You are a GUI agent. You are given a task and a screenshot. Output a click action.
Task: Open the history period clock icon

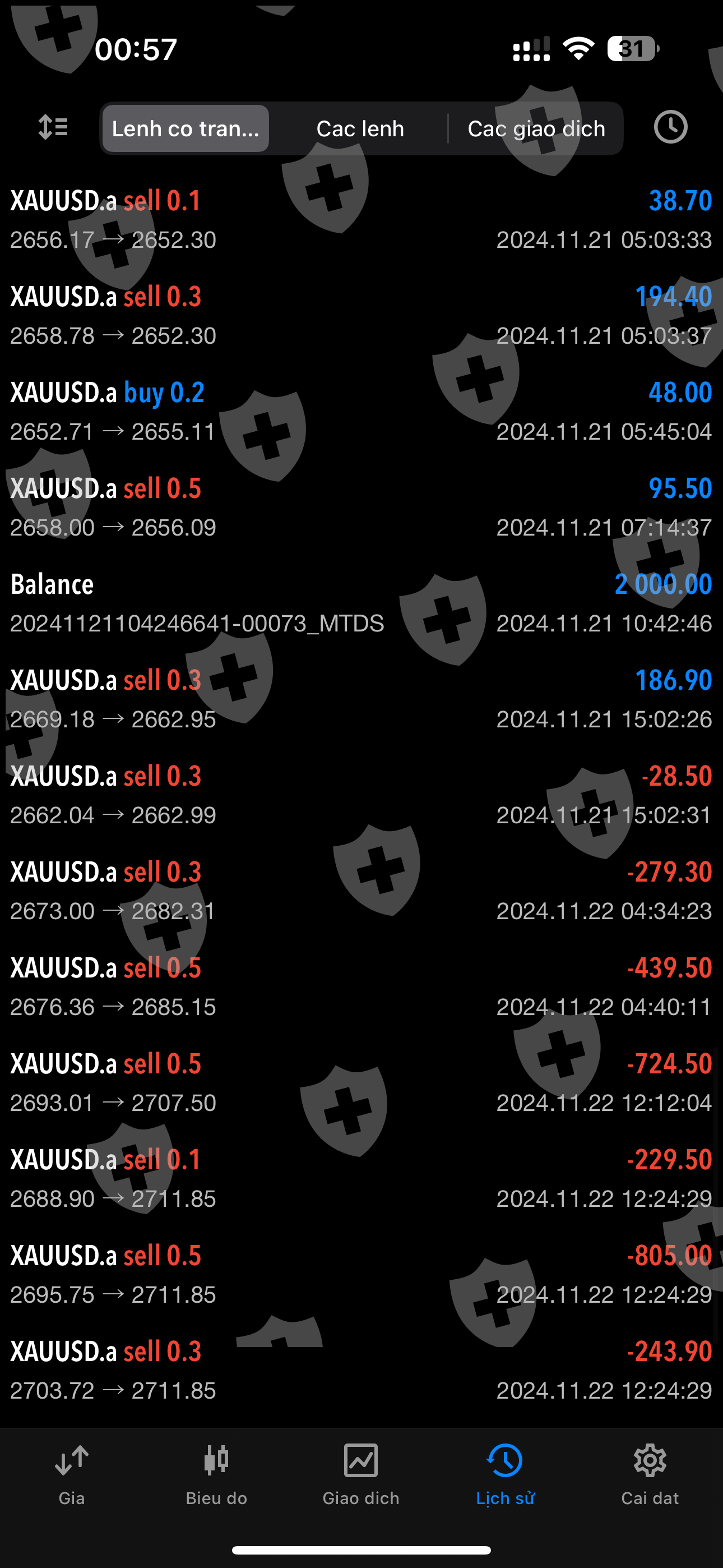(x=670, y=128)
